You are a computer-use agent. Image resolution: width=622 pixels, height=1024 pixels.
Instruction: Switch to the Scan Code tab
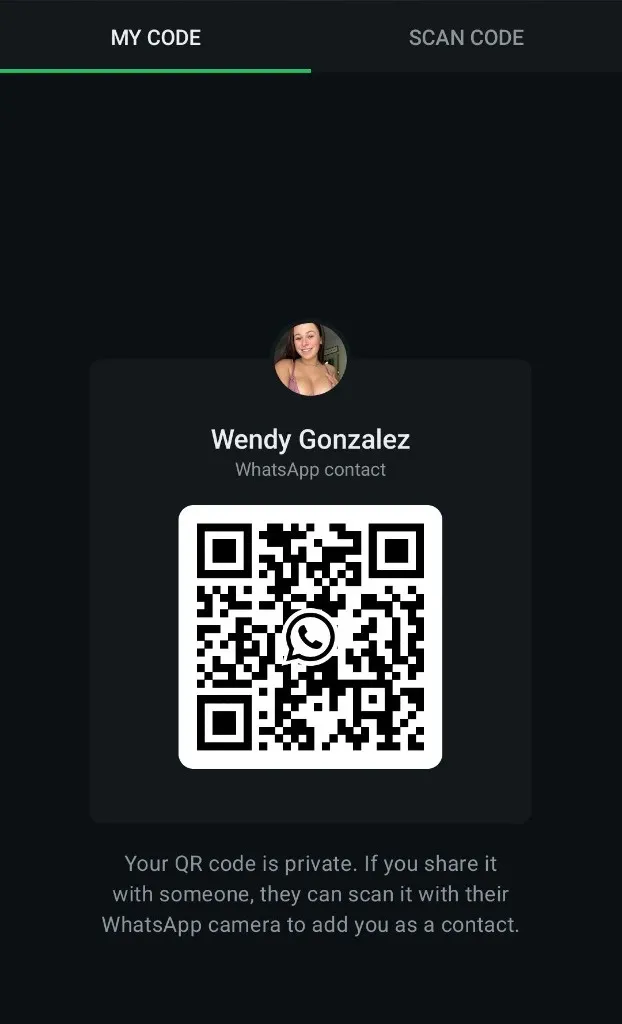pos(466,37)
